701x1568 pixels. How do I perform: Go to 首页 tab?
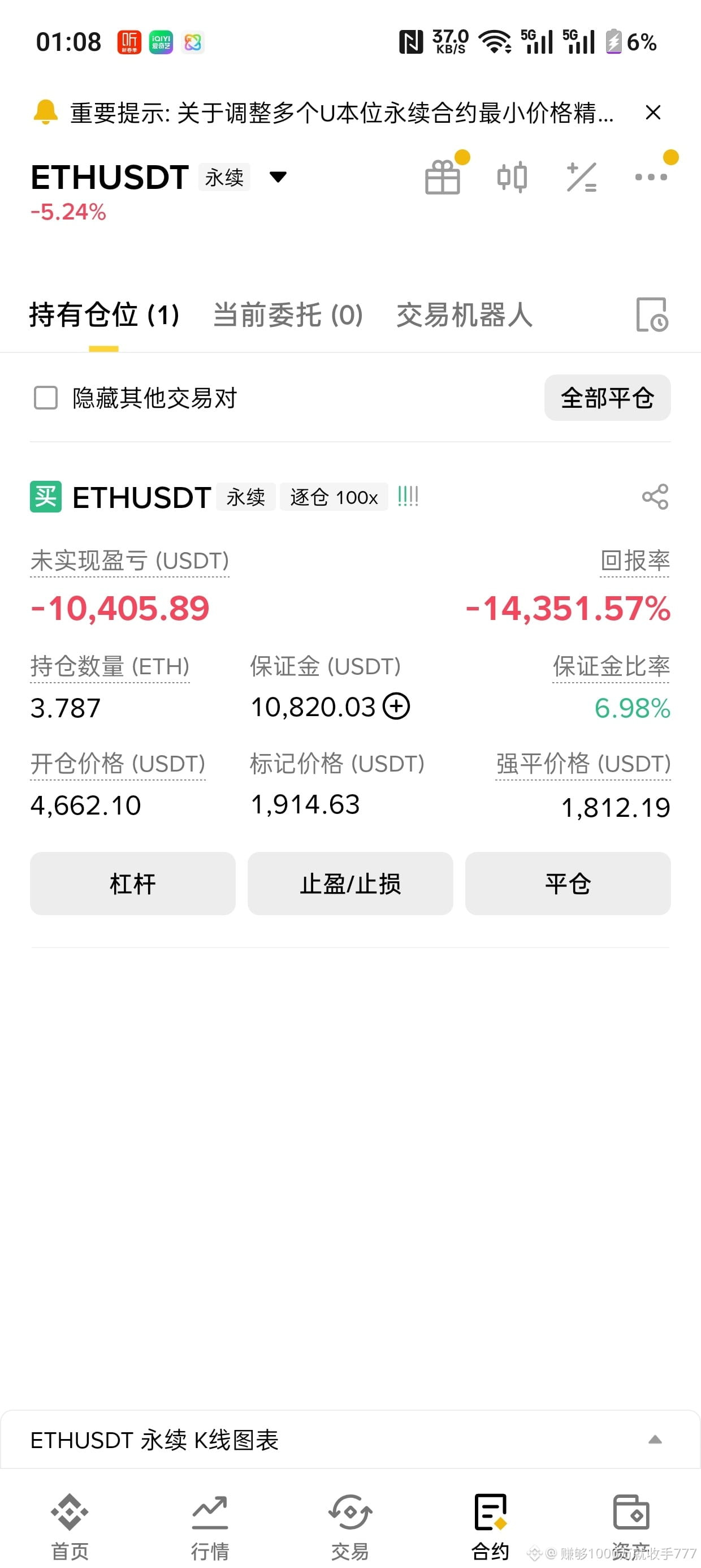pyautogui.click(x=70, y=1527)
